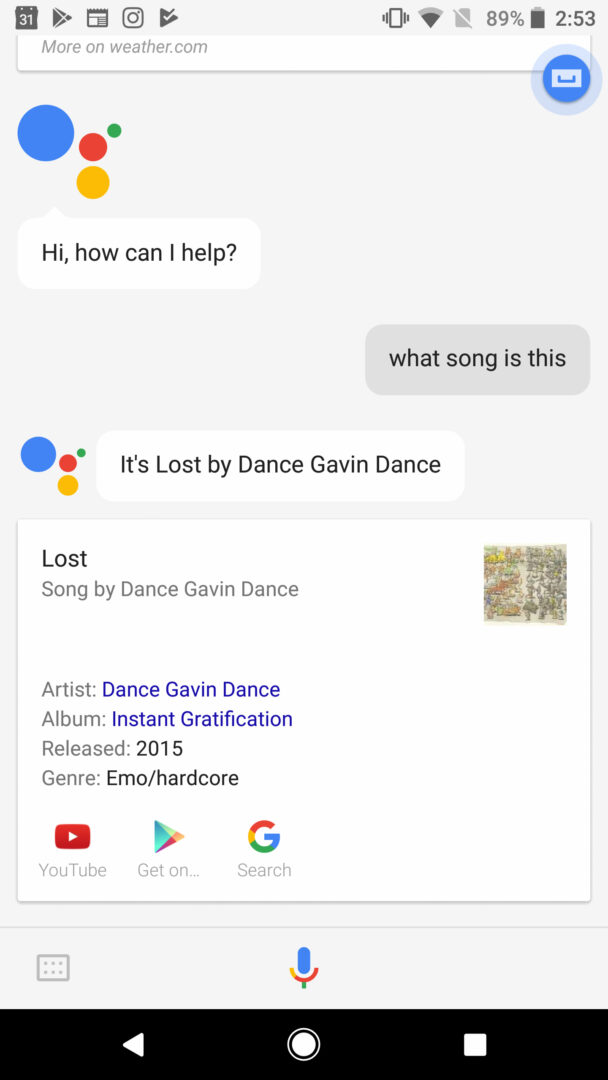Switch to keyboard input
Viewport: 608px width, 1080px height.
tap(53, 967)
